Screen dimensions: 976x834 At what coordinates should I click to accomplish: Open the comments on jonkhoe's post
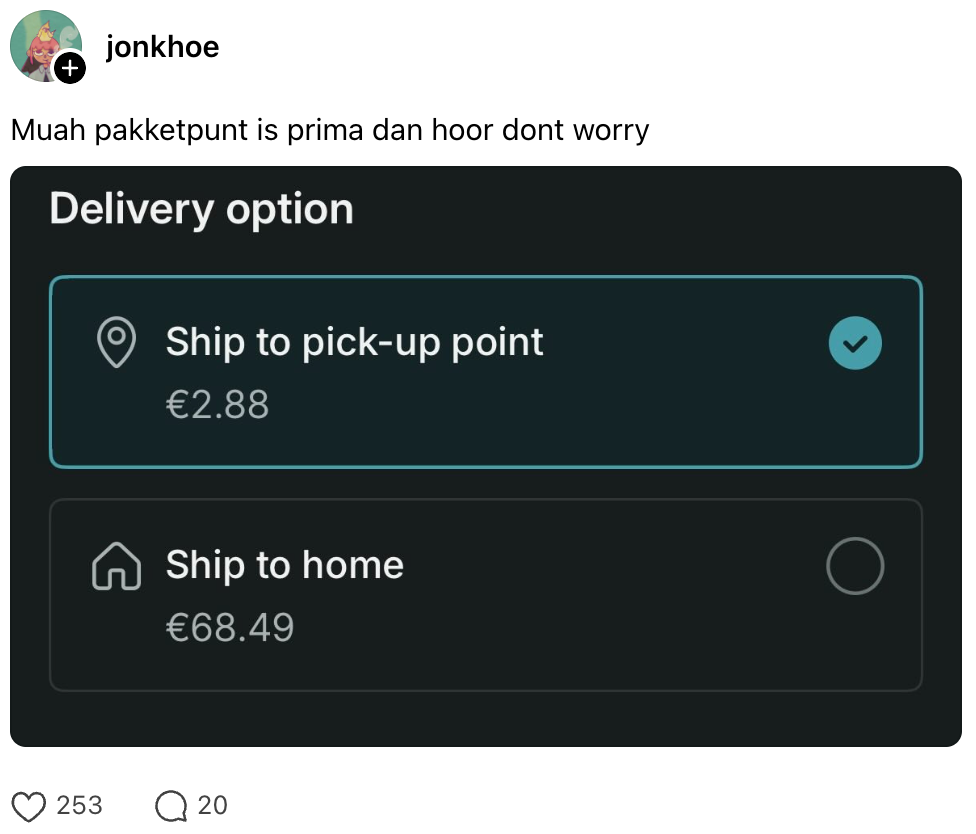pos(172,805)
